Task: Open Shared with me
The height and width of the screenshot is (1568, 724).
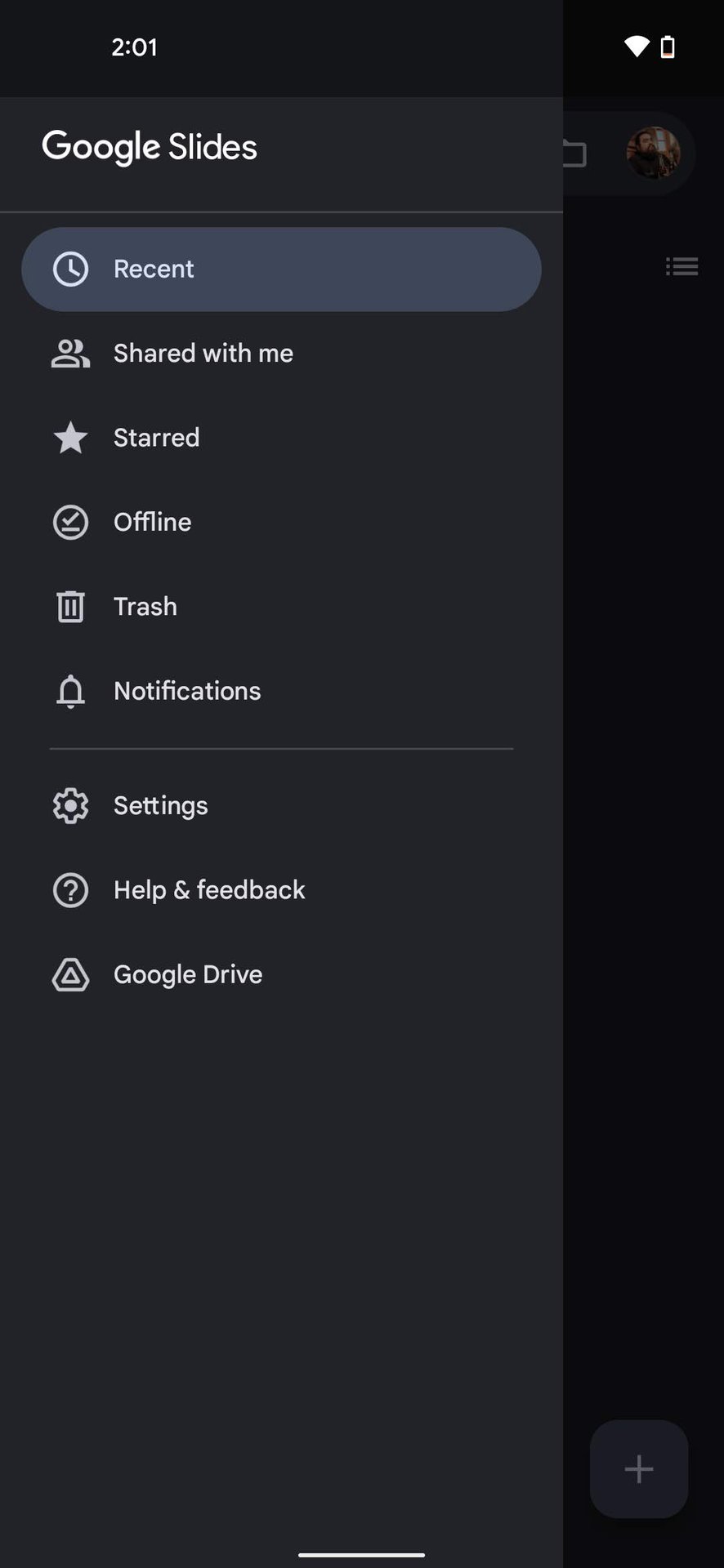Action: click(x=203, y=354)
